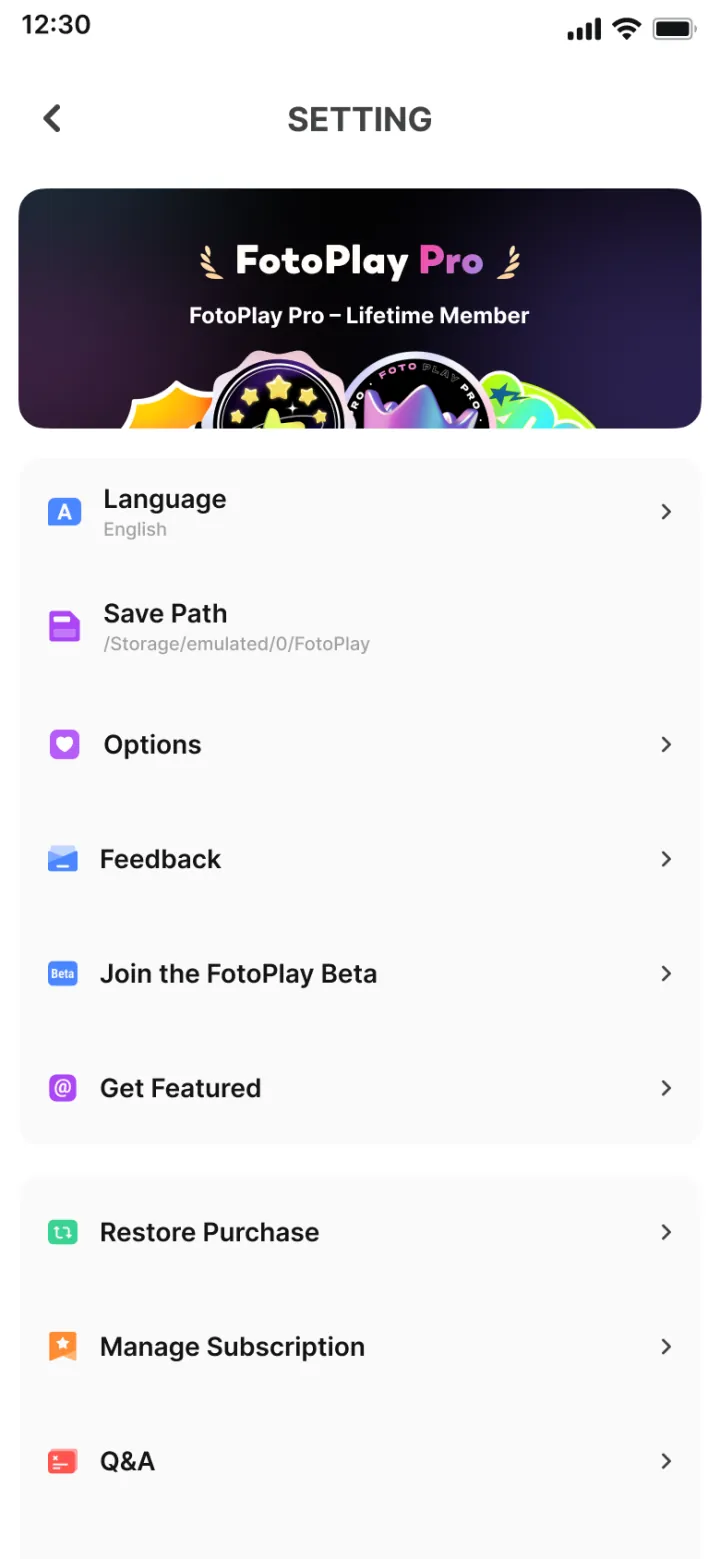Open the Q&A section
Viewport: 720px width, 1559px height.
pyautogui.click(x=360, y=1461)
